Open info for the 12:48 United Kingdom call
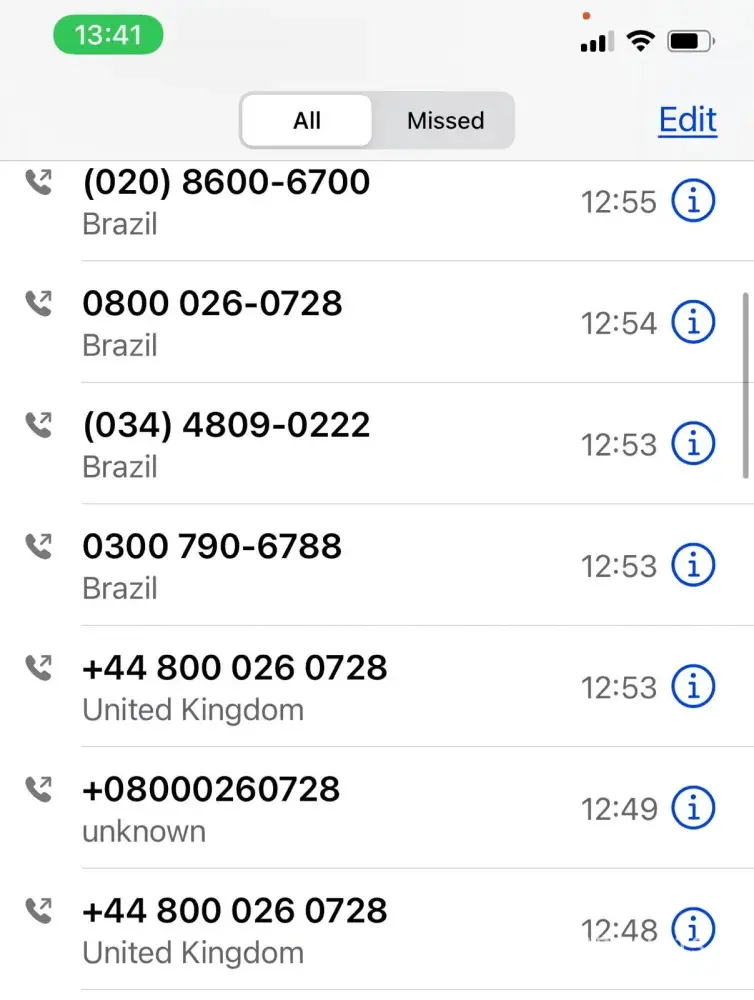The width and height of the screenshot is (754, 1000). tap(693, 930)
